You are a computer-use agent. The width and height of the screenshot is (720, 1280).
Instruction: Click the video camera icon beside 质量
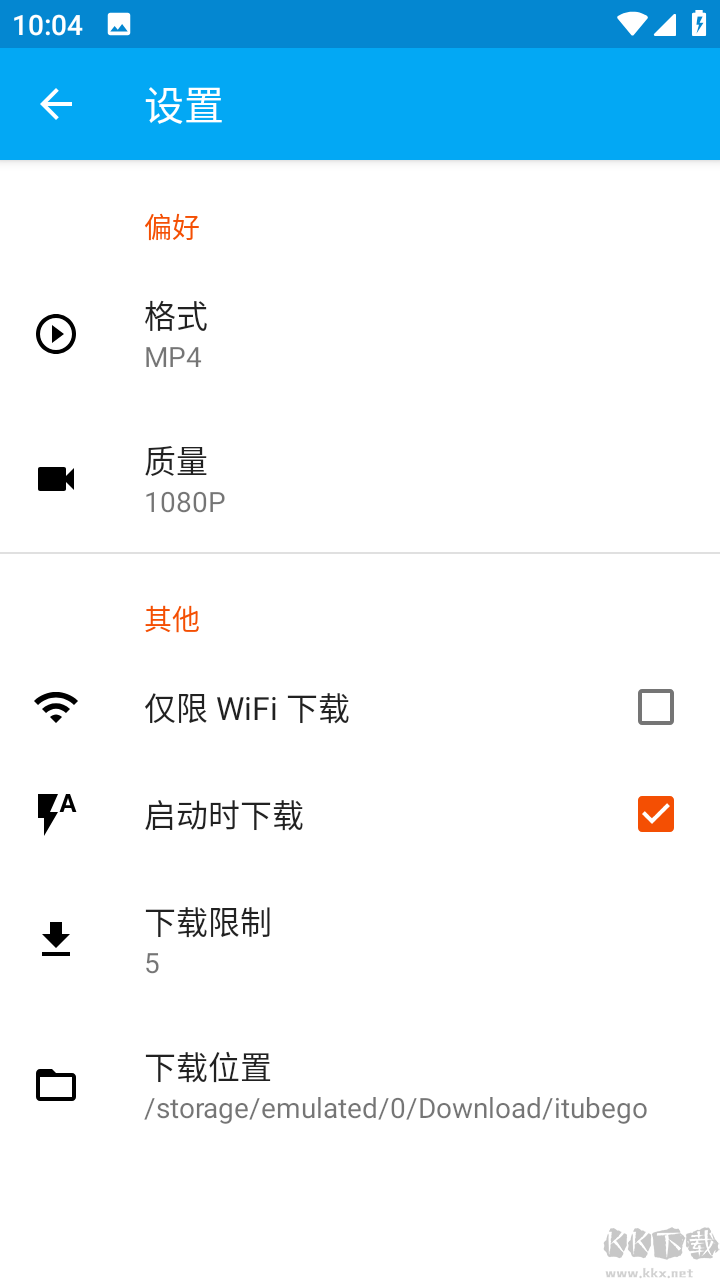tap(56, 478)
